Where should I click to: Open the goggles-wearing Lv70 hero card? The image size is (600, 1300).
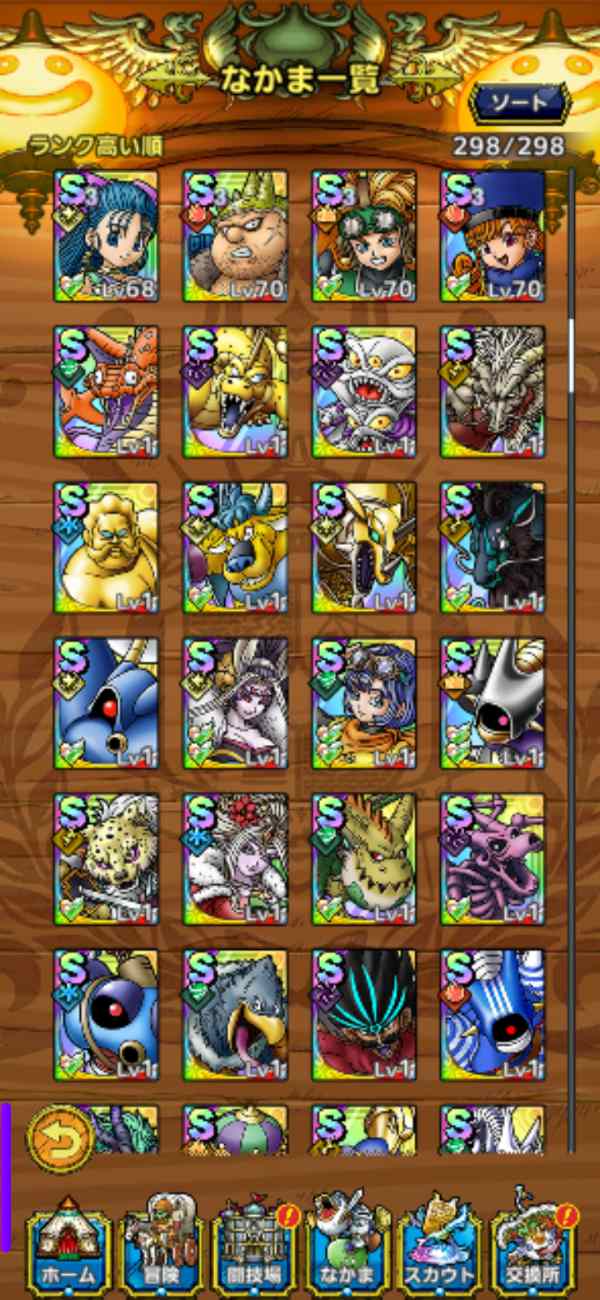(364, 237)
